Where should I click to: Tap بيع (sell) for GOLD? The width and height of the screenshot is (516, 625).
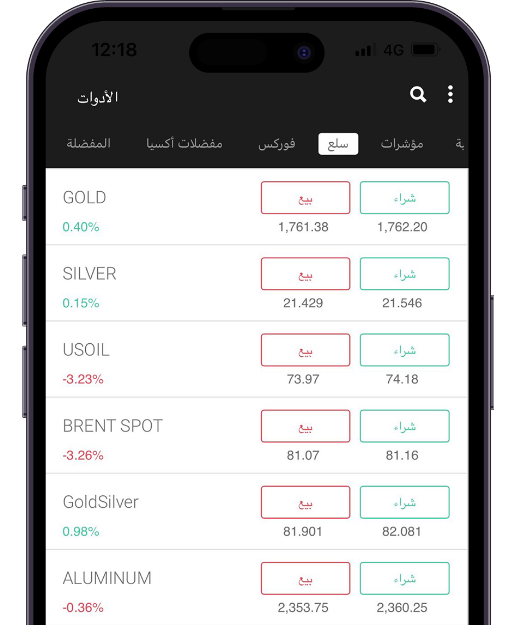(306, 198)
